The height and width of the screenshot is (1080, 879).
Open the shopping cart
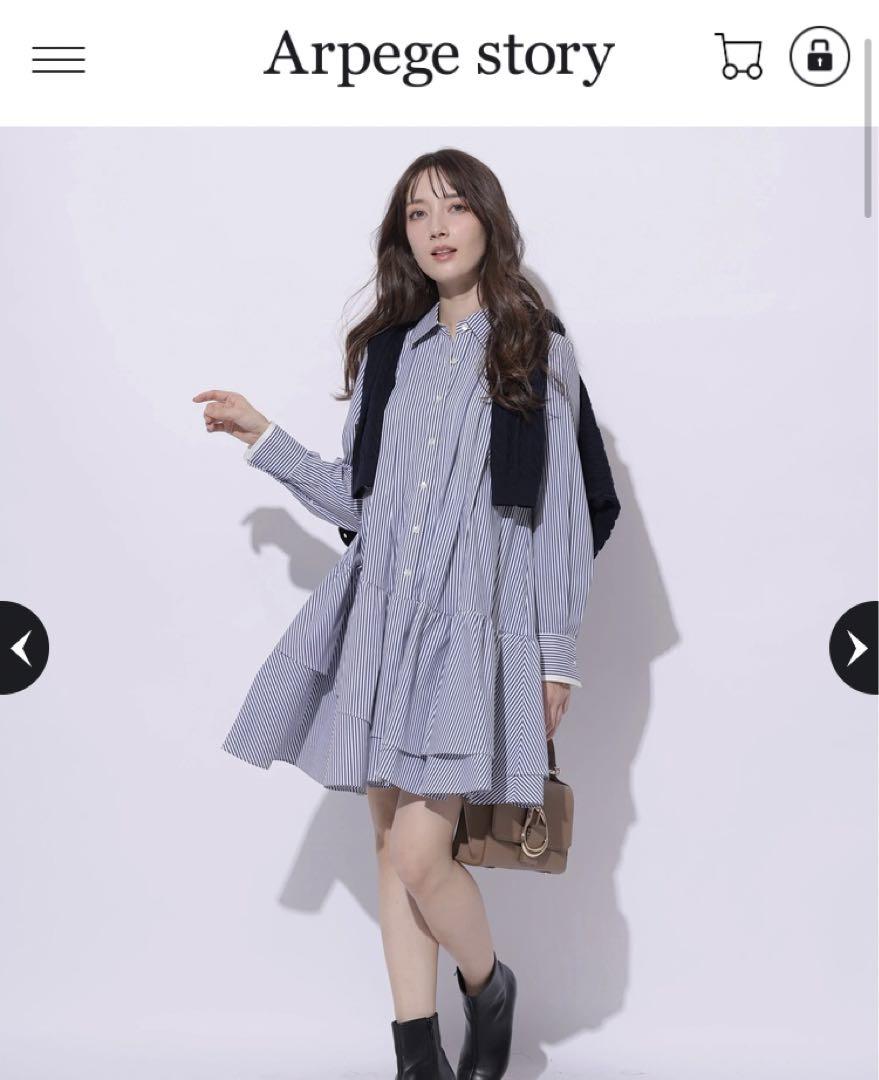739,57
